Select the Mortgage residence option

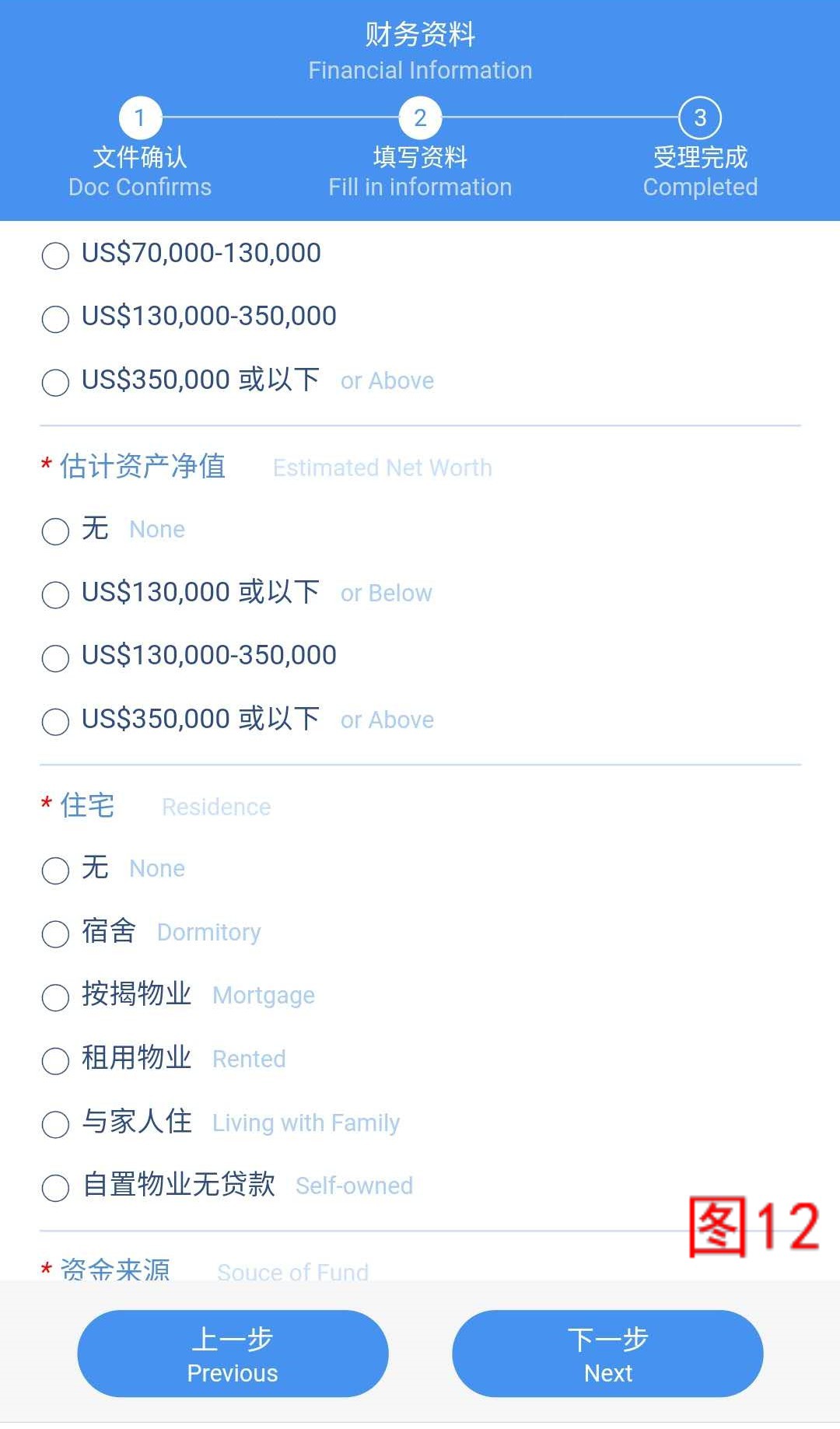(x=55, y=997)
